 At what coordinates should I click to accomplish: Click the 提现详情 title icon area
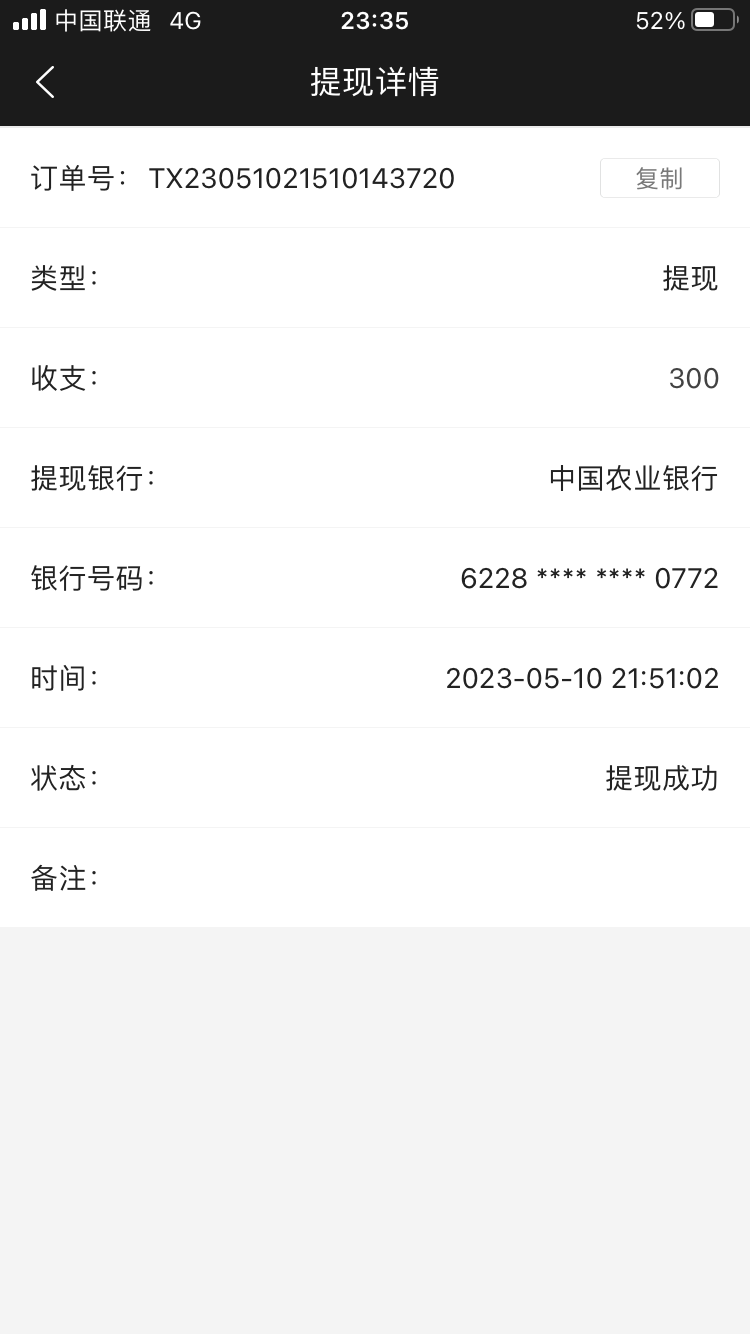pos(375,82)
